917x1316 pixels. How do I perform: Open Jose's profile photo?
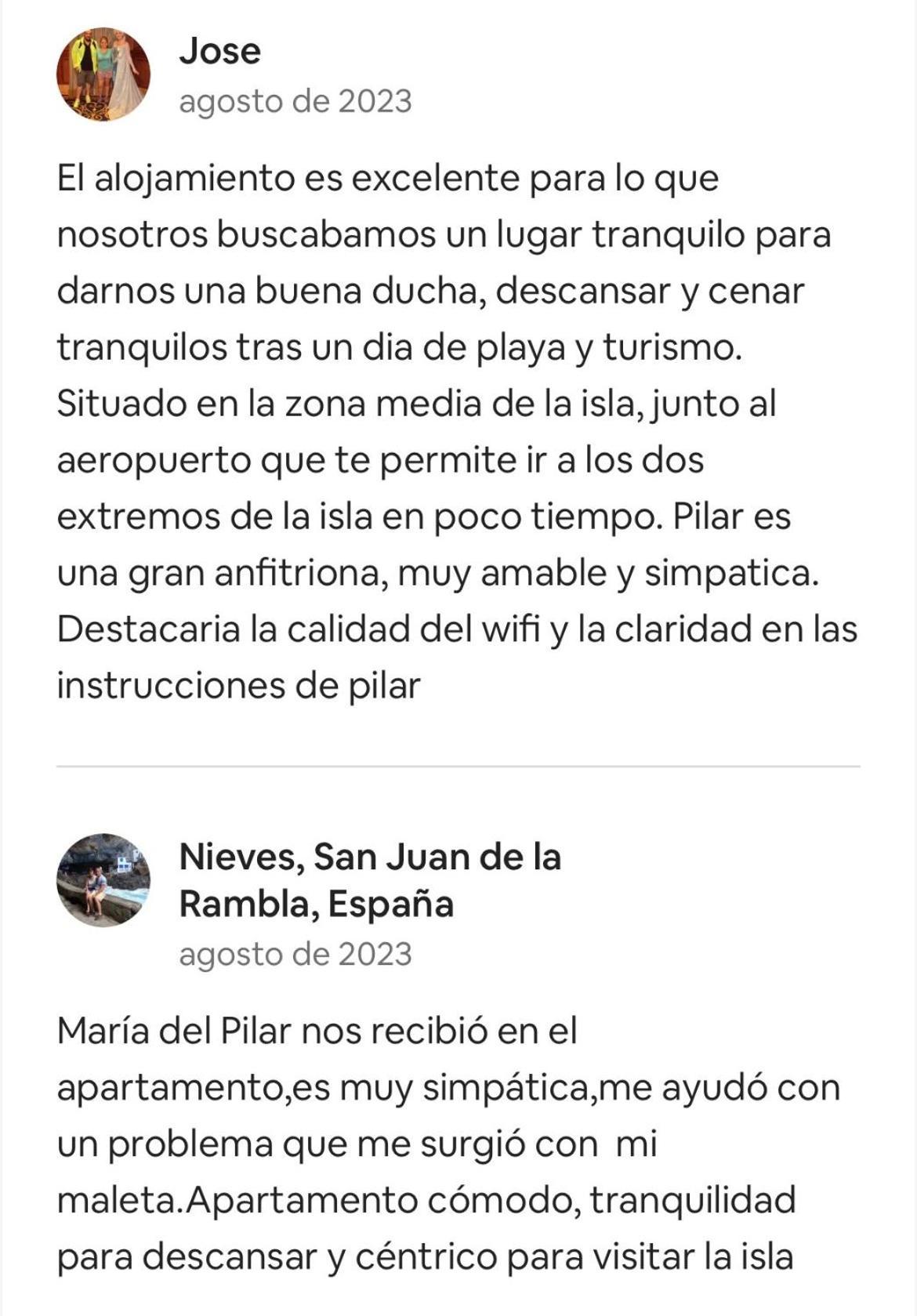point(103,75)
